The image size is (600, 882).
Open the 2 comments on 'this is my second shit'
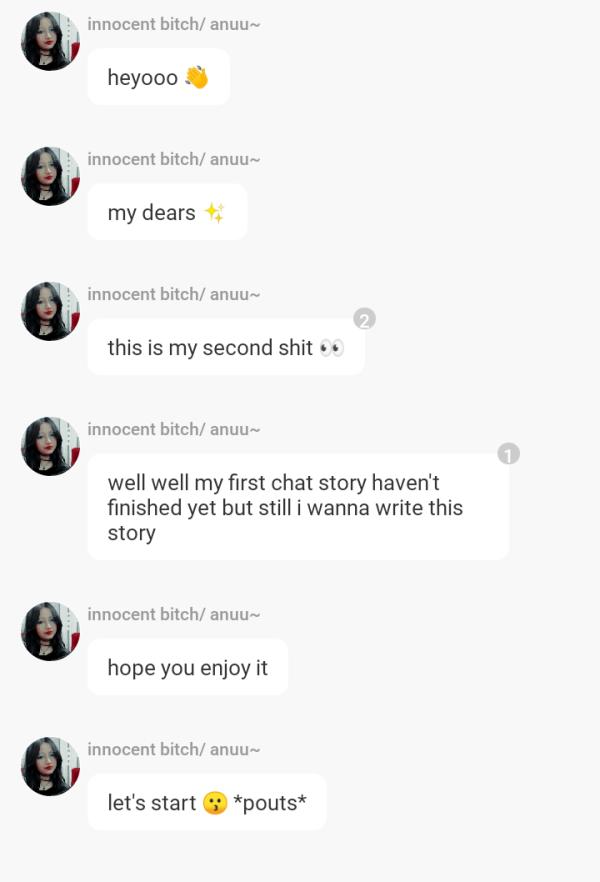coord(364,319)
